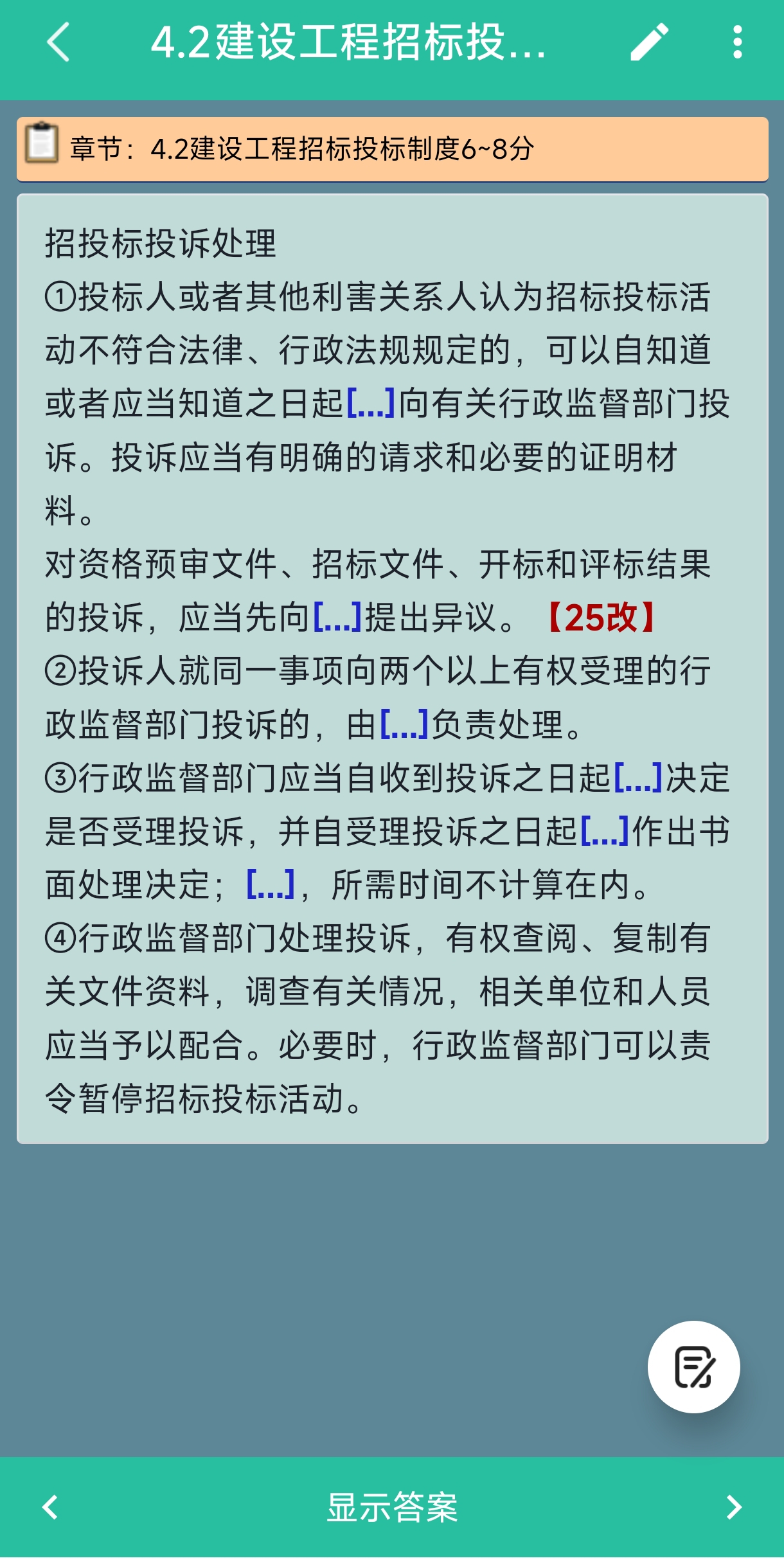The width and height of the screenshot is (784, 1565).
Task: Open the three-dot overflow menu
Action: point(737,42)
